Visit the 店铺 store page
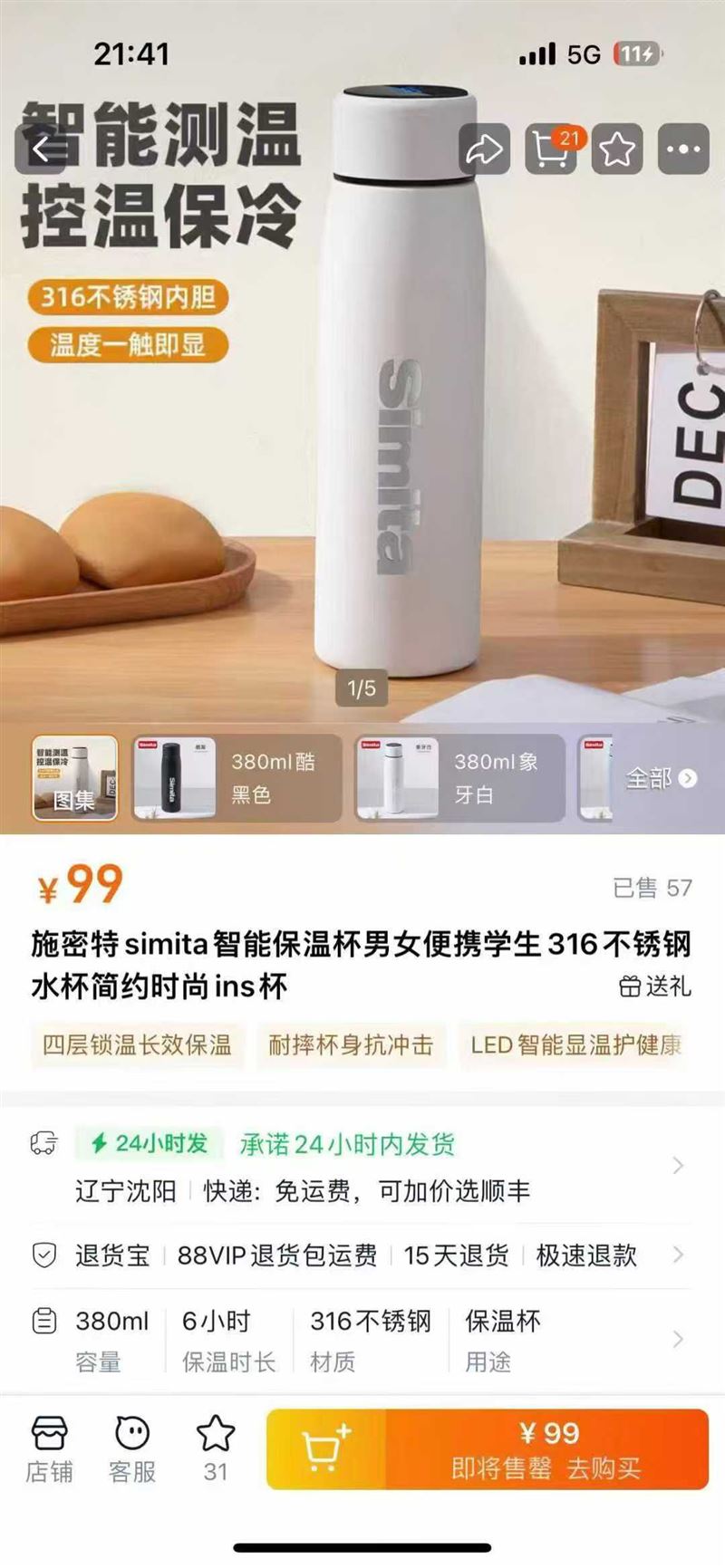The image size is (725, 1568). [x=50, y=1449]
